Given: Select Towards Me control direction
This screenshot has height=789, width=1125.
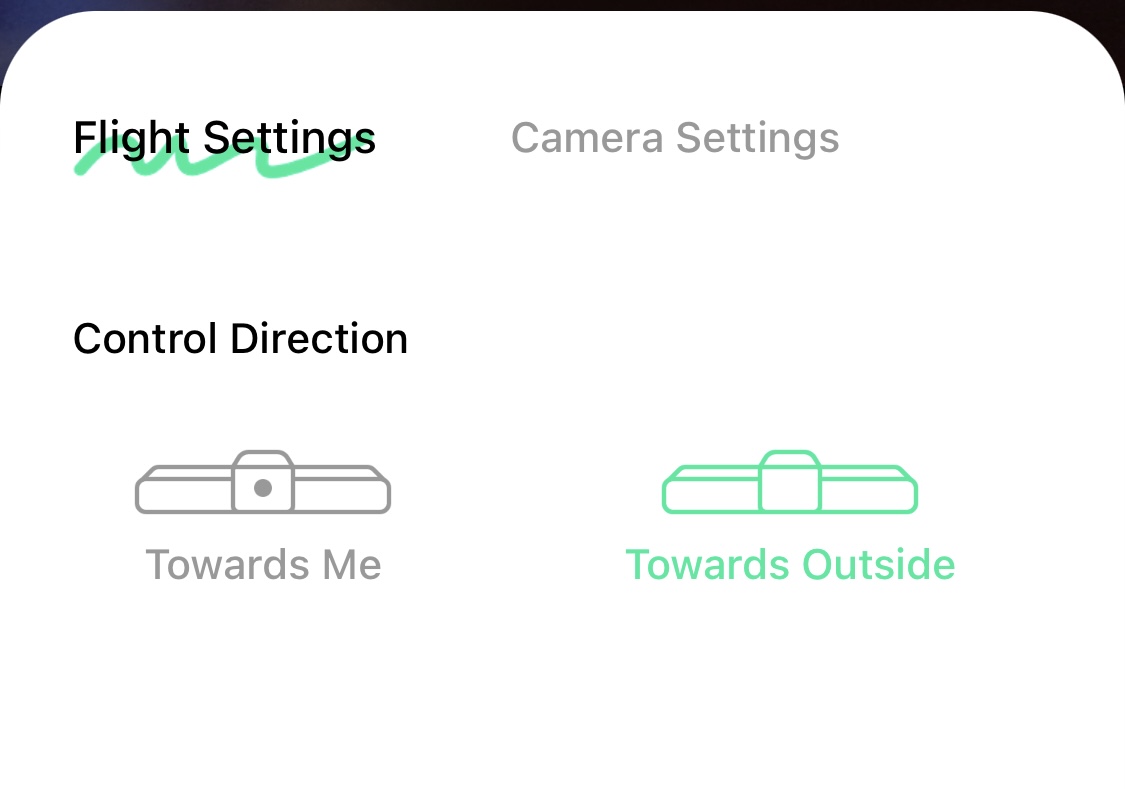Looking at the screenshot, I should (263, 517).
